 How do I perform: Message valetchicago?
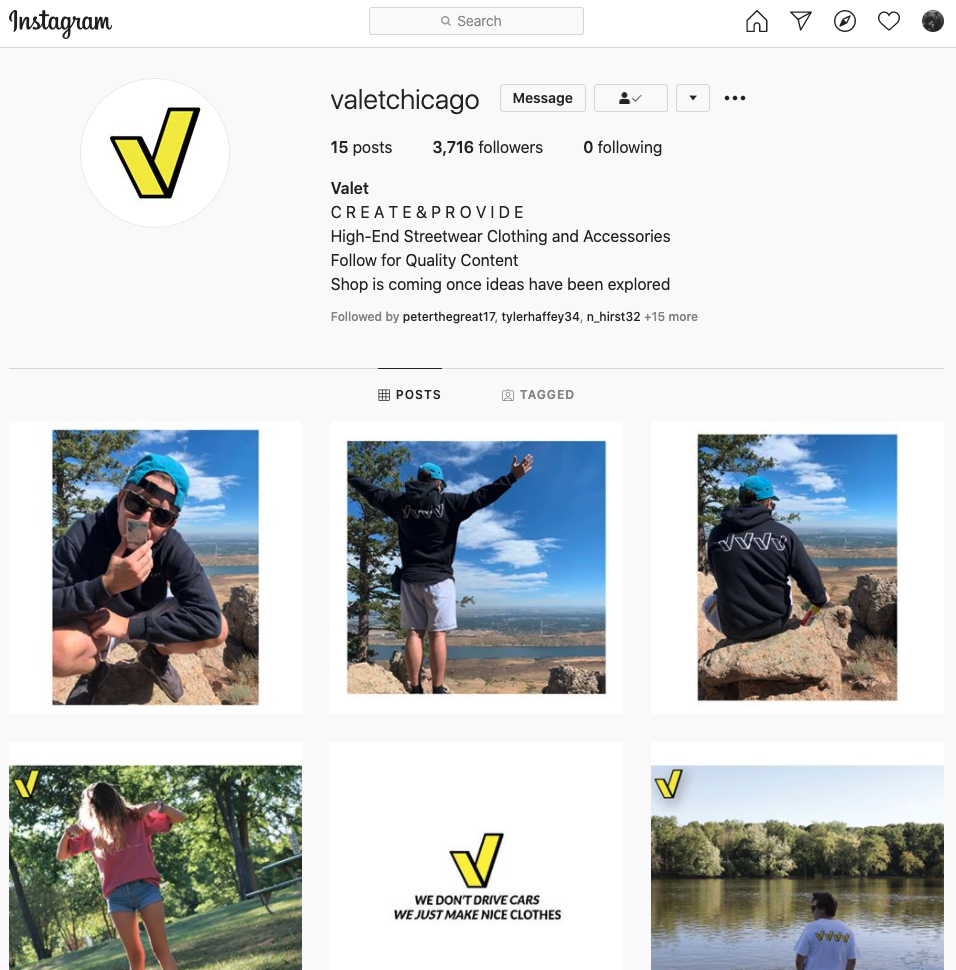(542, 98)
